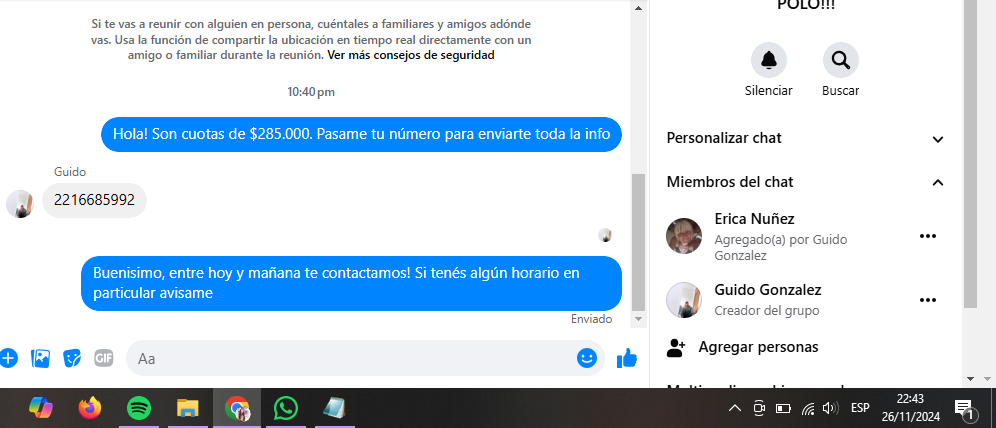Attach a photo with the image icon
This screenshot has width=996, height=428.
tap(41, 358)
